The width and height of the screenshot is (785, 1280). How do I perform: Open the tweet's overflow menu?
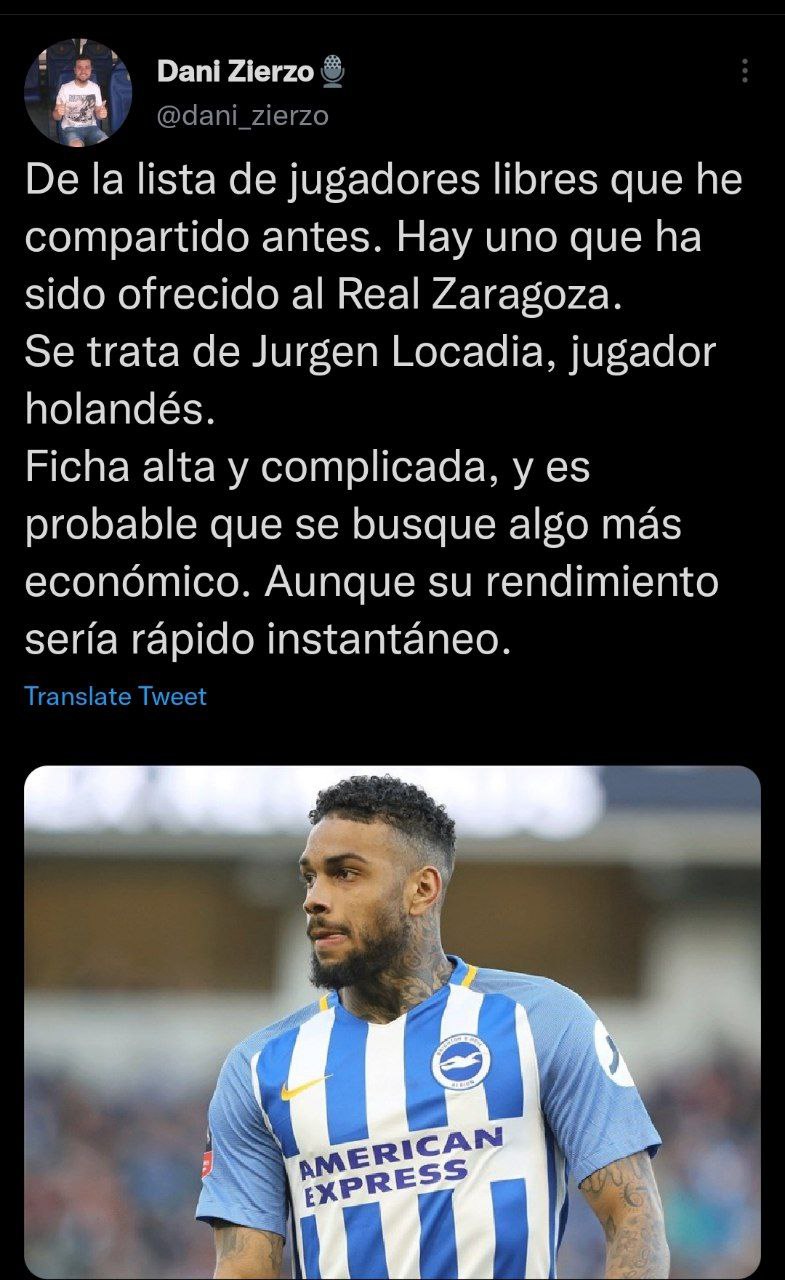[x=744, y=71]
